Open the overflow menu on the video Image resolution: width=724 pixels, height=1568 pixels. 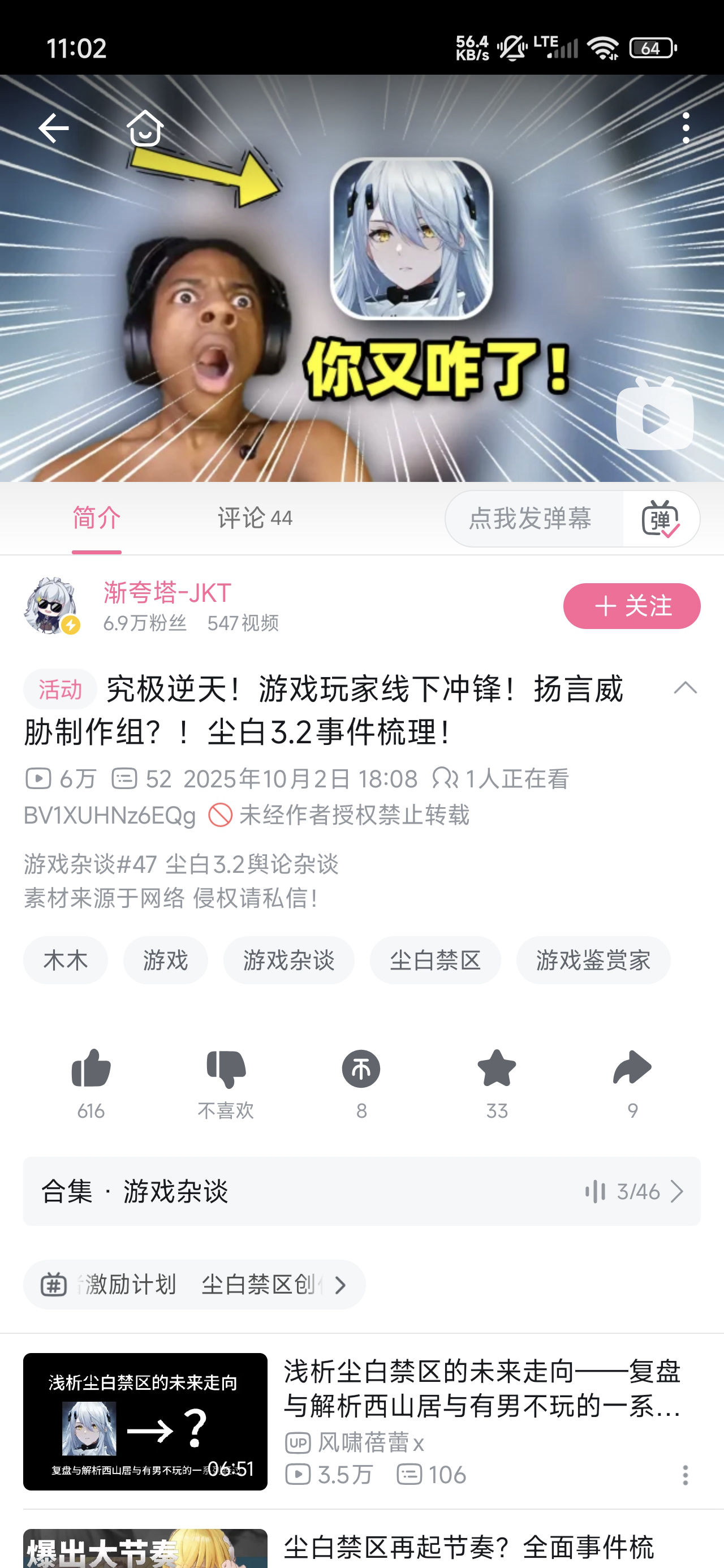686,128
